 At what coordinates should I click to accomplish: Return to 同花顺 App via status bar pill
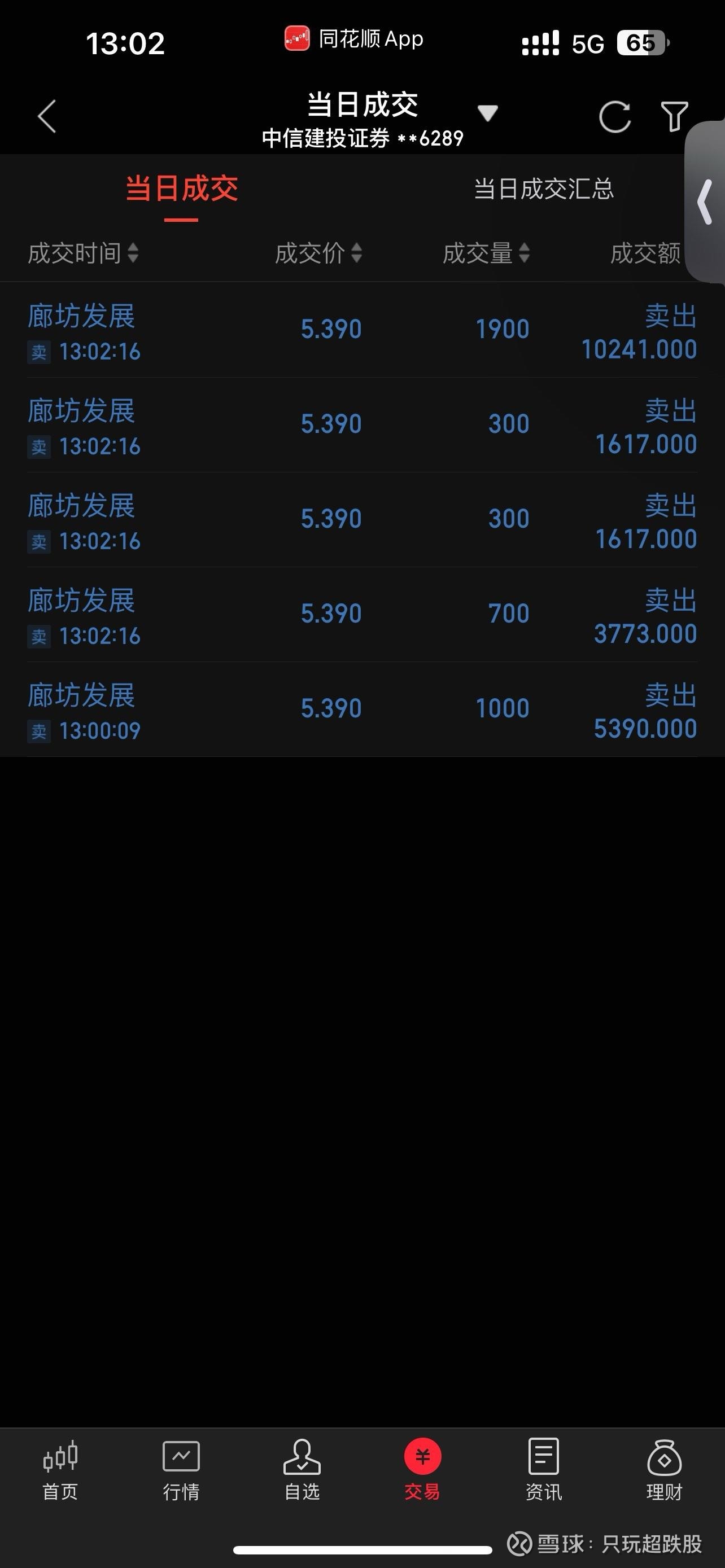click(x=354, y=40)
